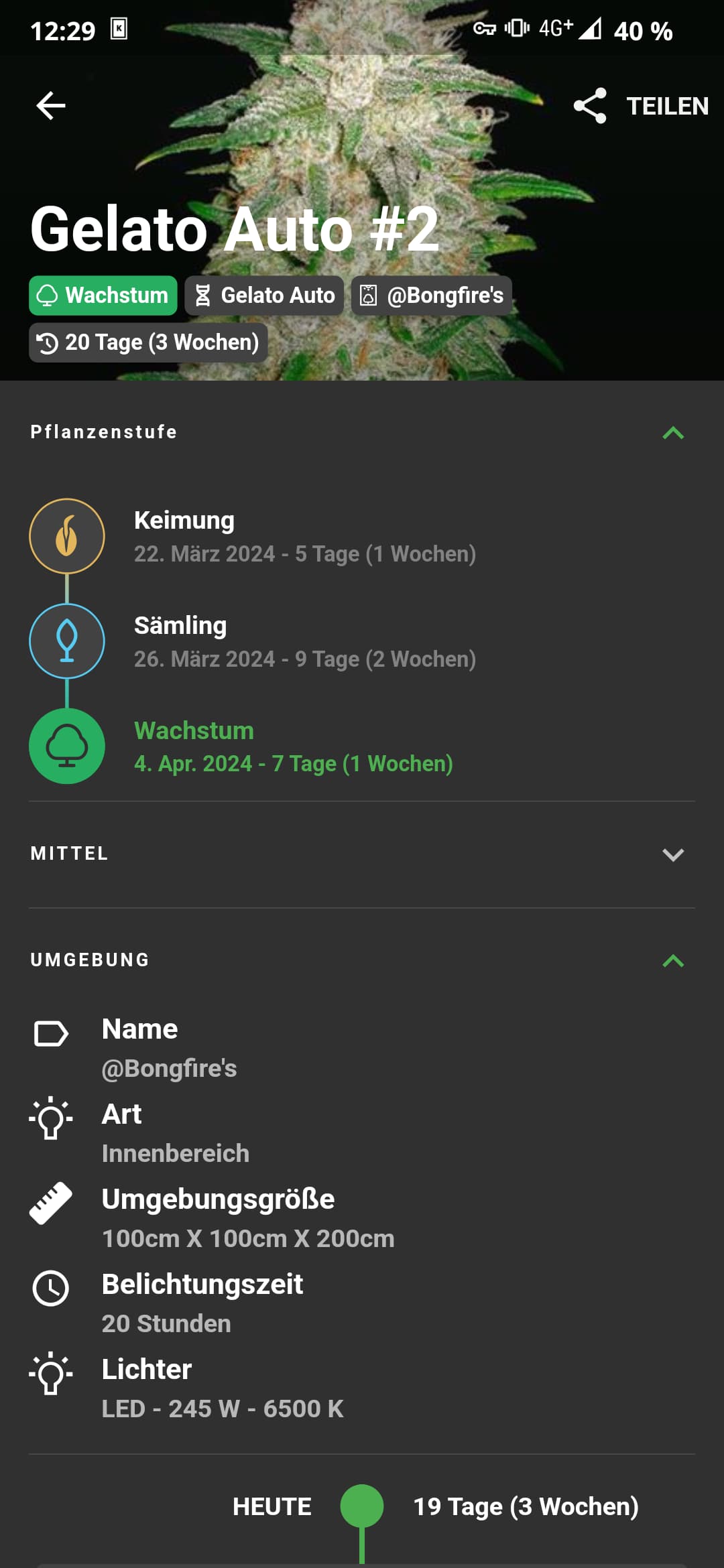Viewport: 724px width, 1568px height.
Task: Collapse the UMGEBUNG section
Action: pos(672,961)
